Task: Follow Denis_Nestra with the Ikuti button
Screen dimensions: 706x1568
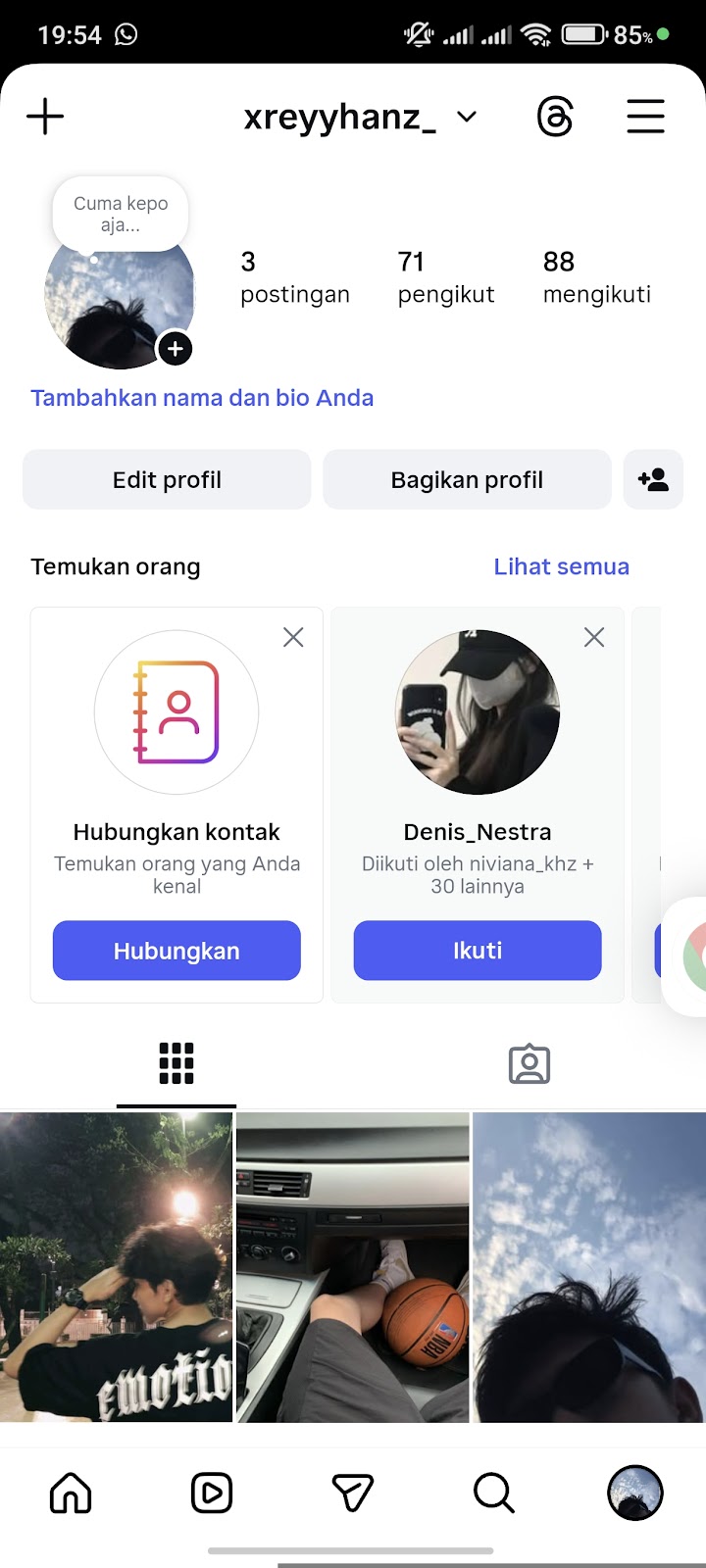Action: pos(478,951)
